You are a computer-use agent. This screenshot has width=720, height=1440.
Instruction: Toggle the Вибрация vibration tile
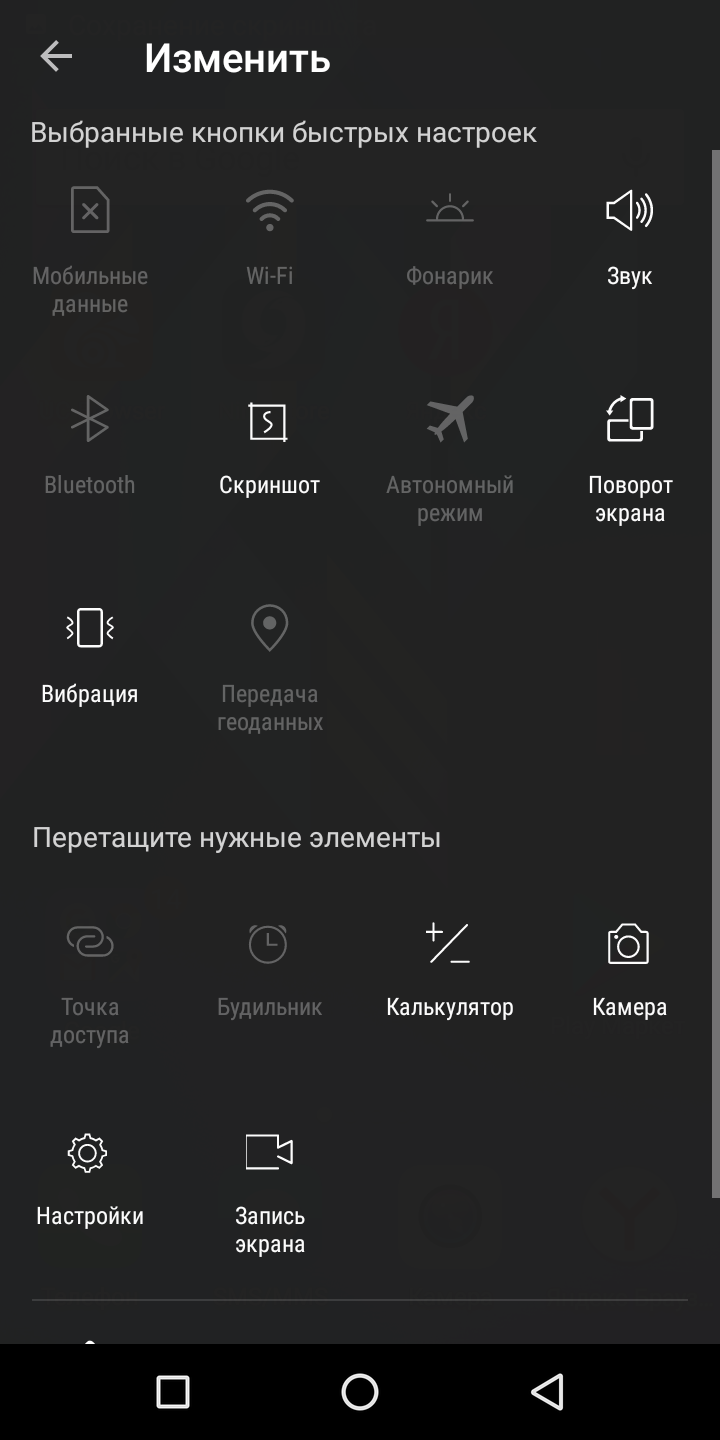click(x=90, y=627)
